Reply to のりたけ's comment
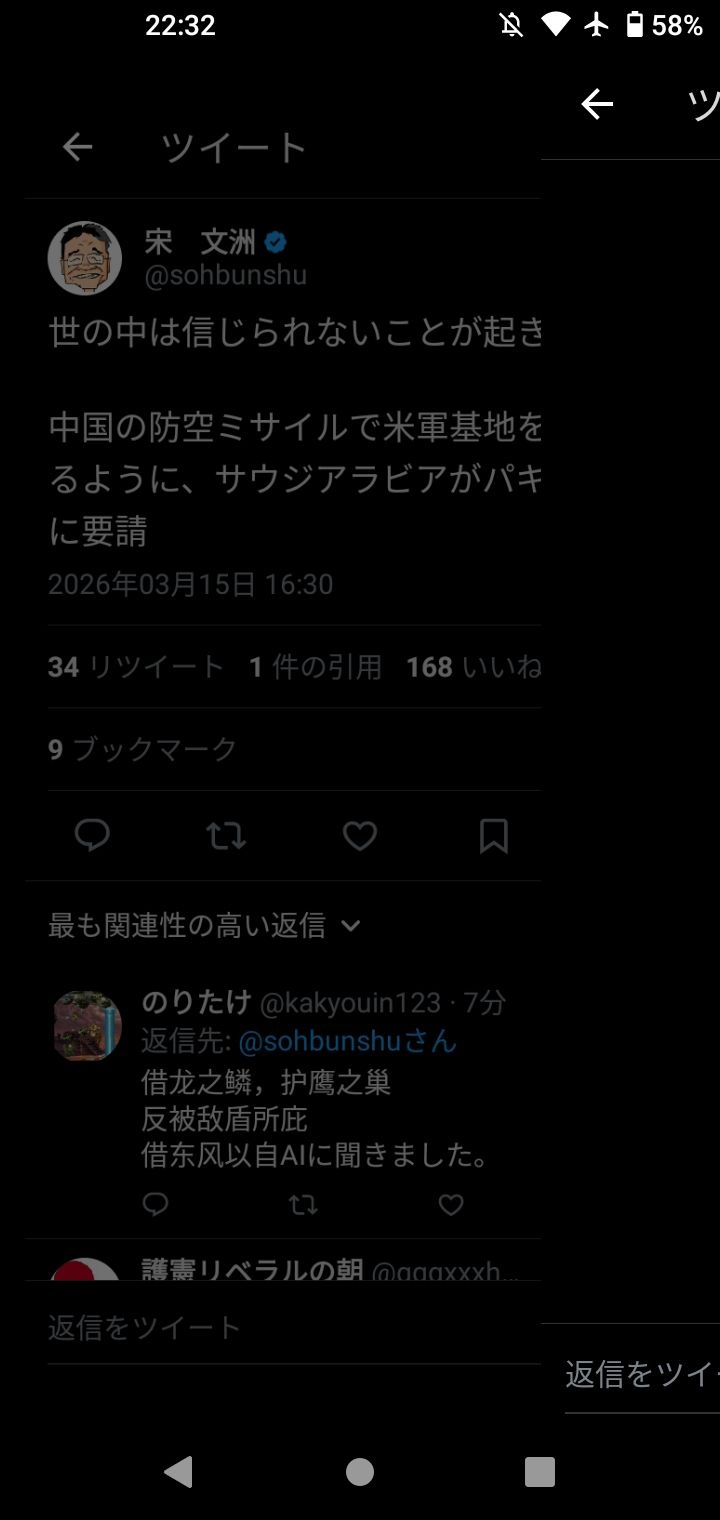 (x=156, y=1205)
